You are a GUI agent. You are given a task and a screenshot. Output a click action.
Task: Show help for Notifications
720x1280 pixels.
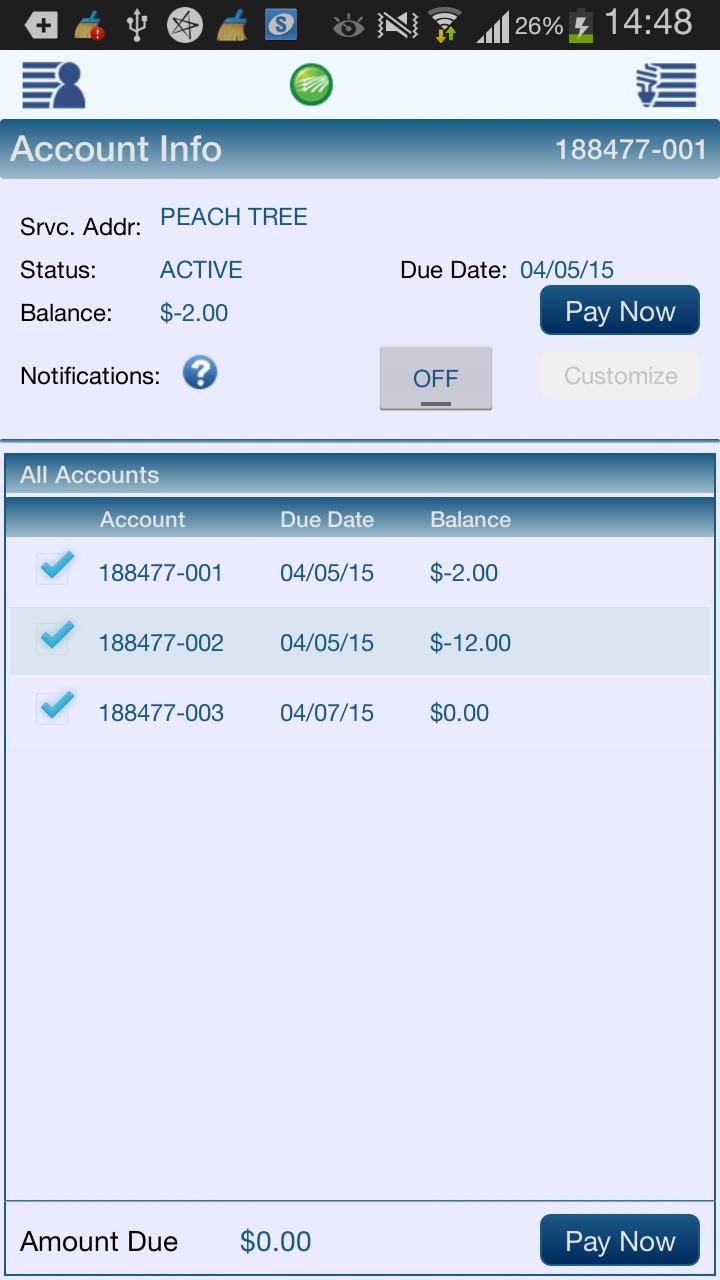[x=200, y=374]
